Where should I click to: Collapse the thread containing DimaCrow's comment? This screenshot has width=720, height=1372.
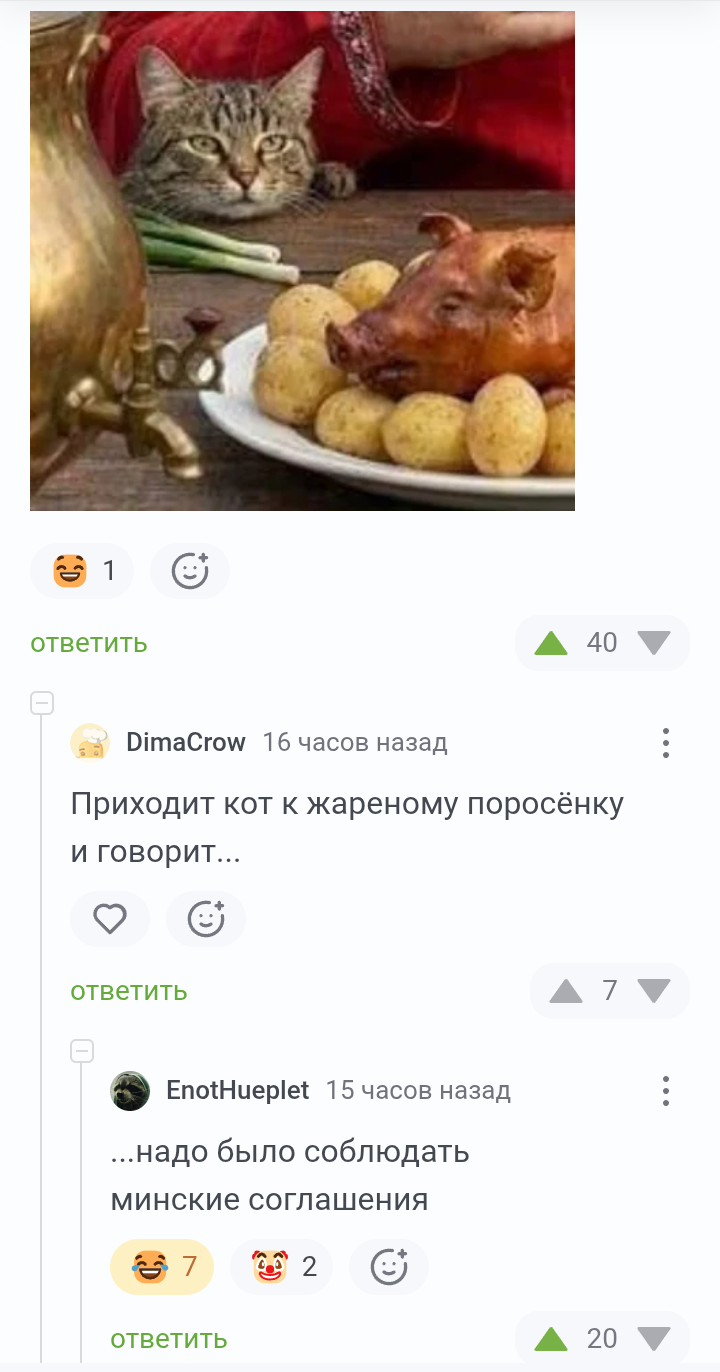click(x=42, y=703)
